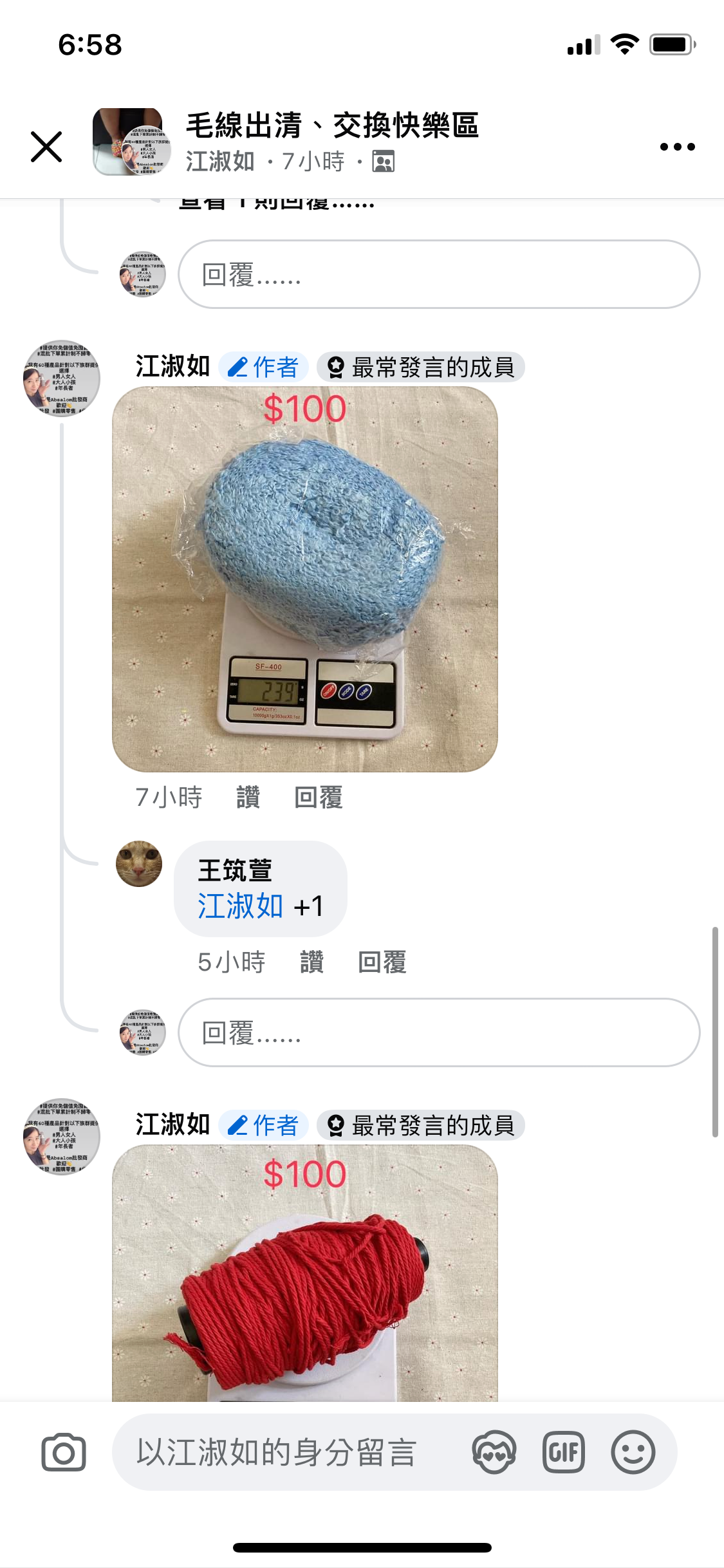Open the GIF picker

click(x=563, y=1452)
